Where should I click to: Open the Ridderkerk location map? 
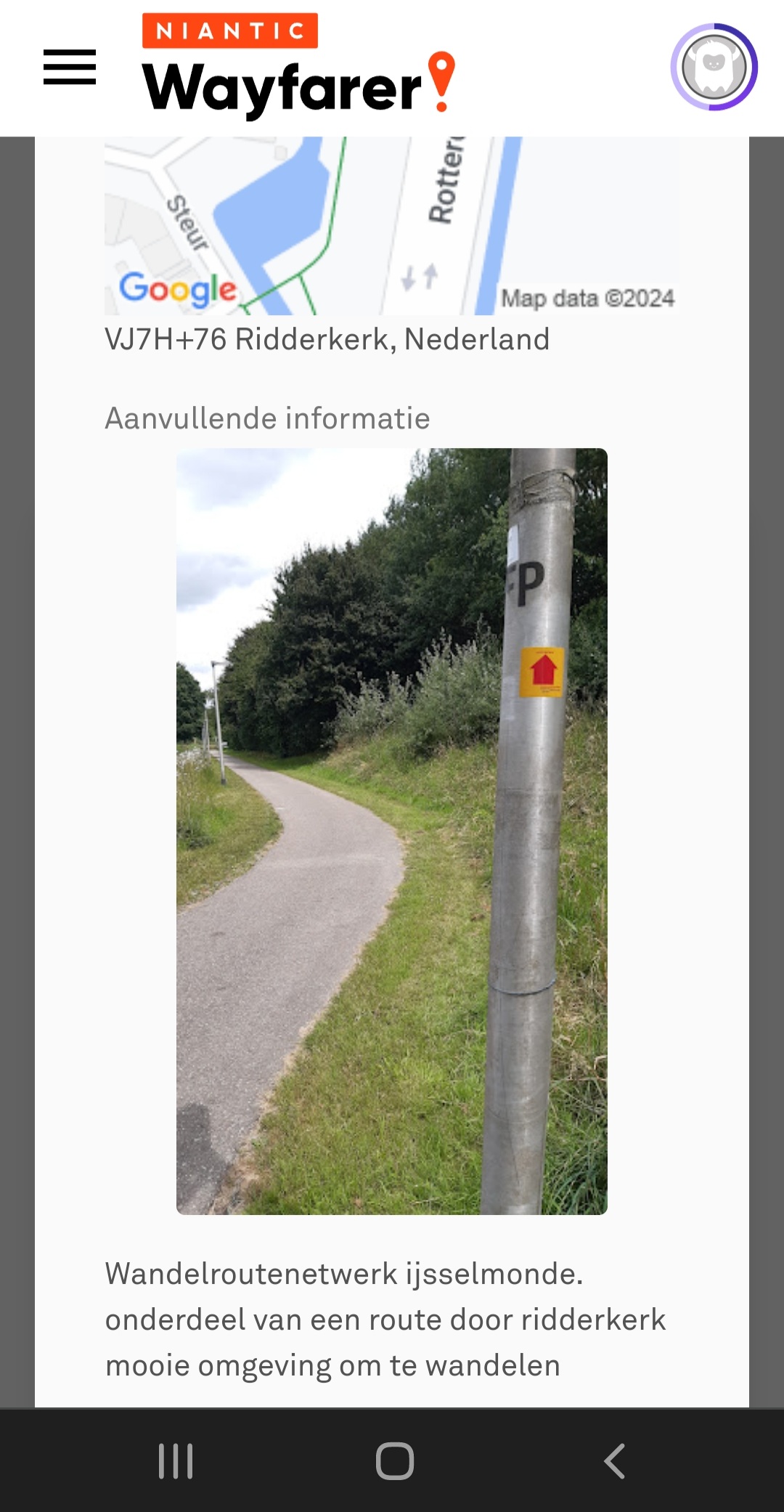point(391,227)
